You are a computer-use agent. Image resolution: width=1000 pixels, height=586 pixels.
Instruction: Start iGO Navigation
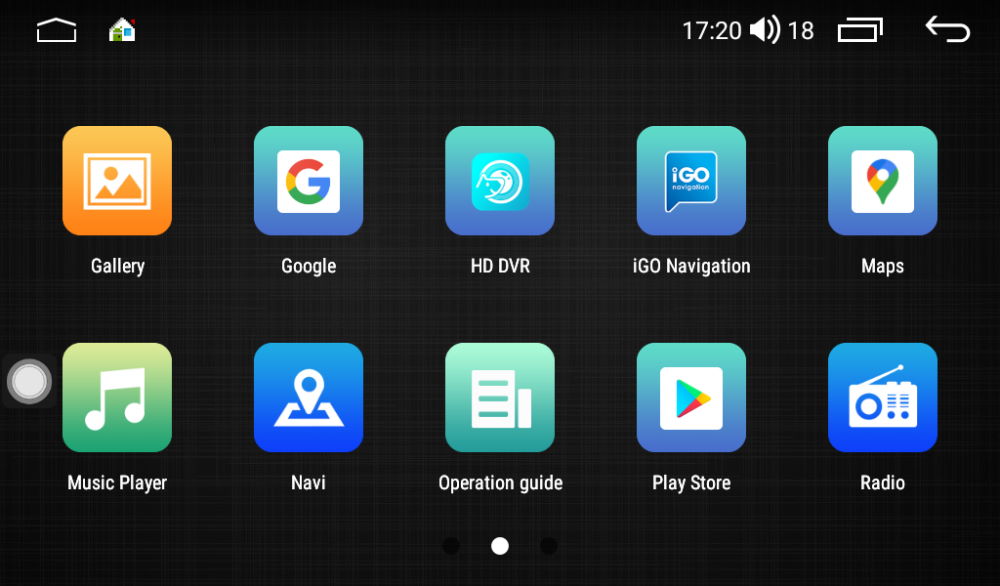click(691, 181)
